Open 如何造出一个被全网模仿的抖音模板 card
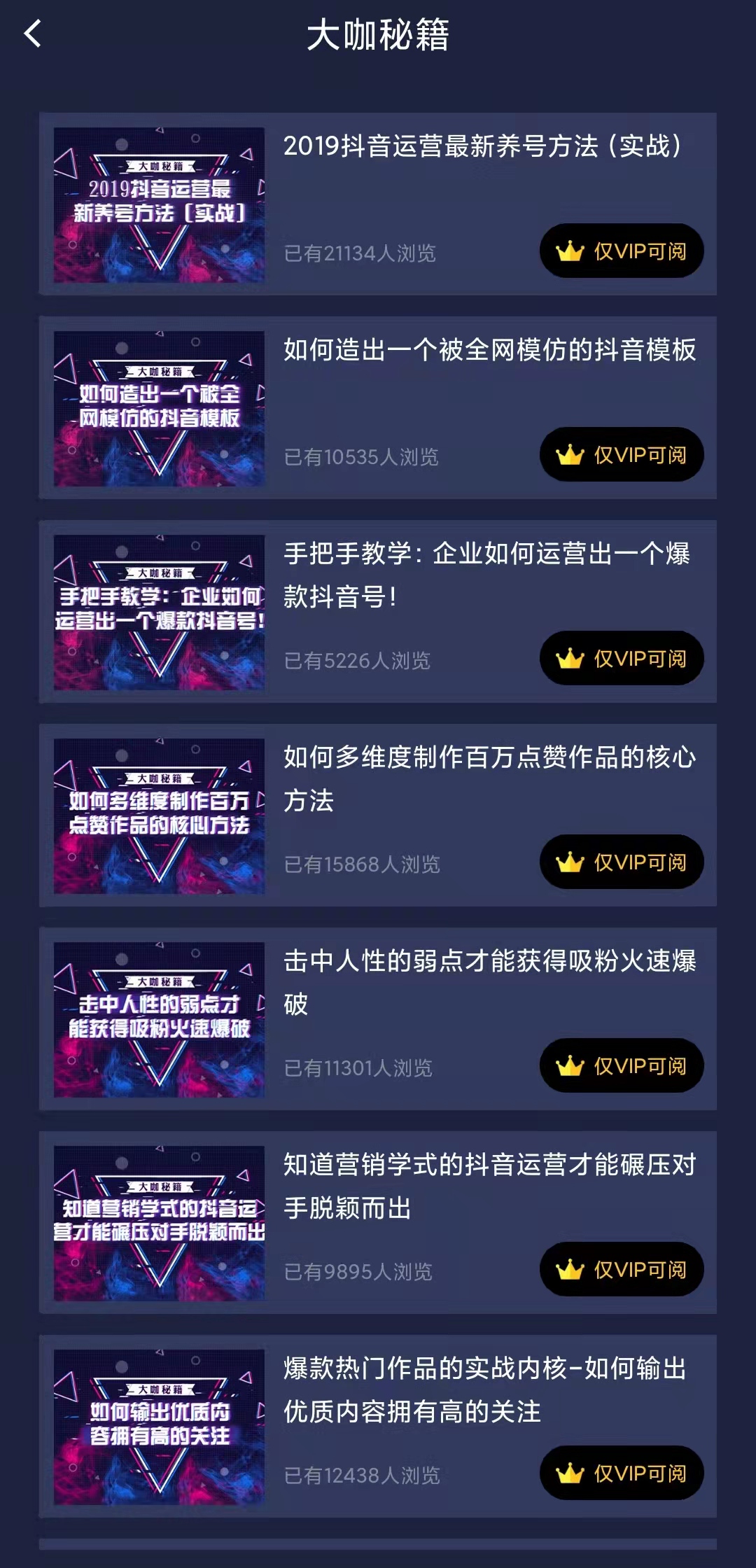This screenshot has height=1568, width=756. tap(489, 350)
